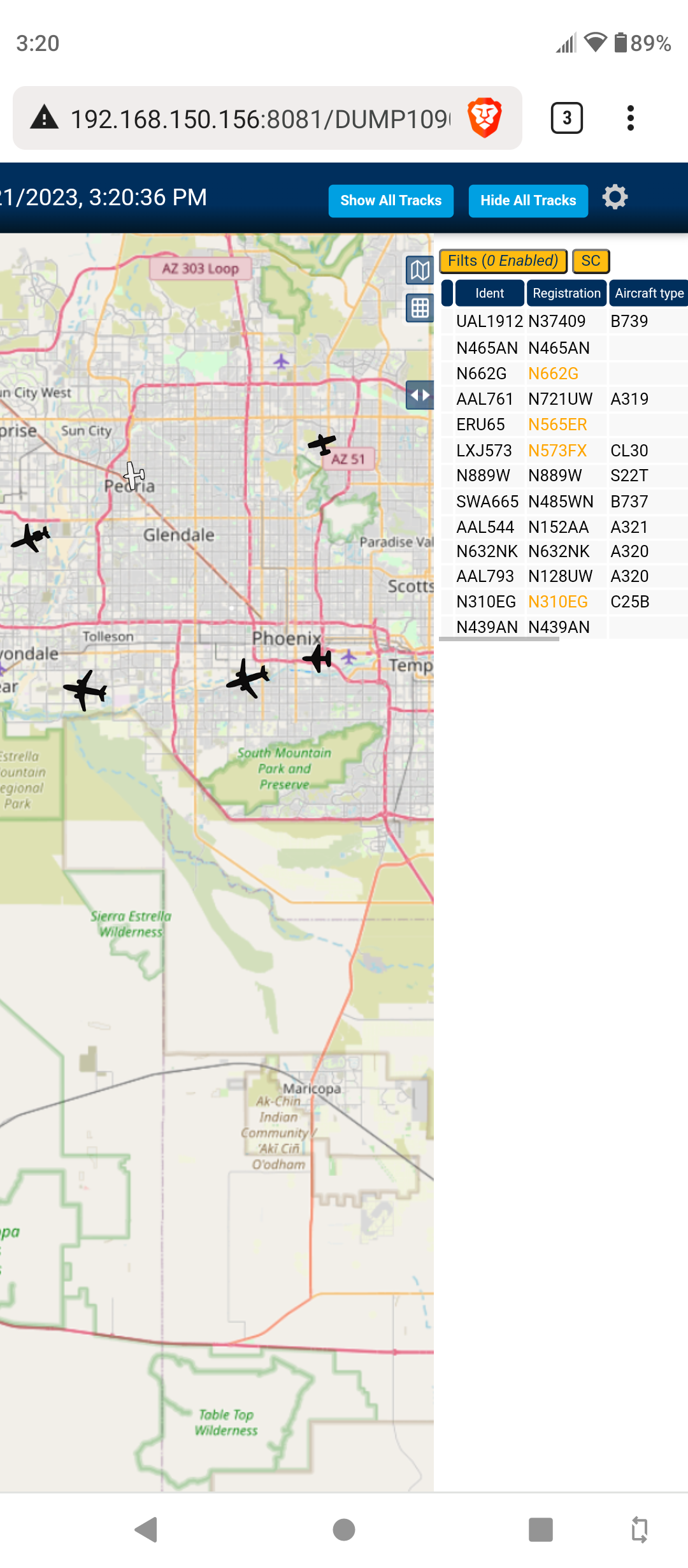688x1568 pixels.
Task: Open registration link N310EG
Action: pyautogui.click(x=557, y=602)
